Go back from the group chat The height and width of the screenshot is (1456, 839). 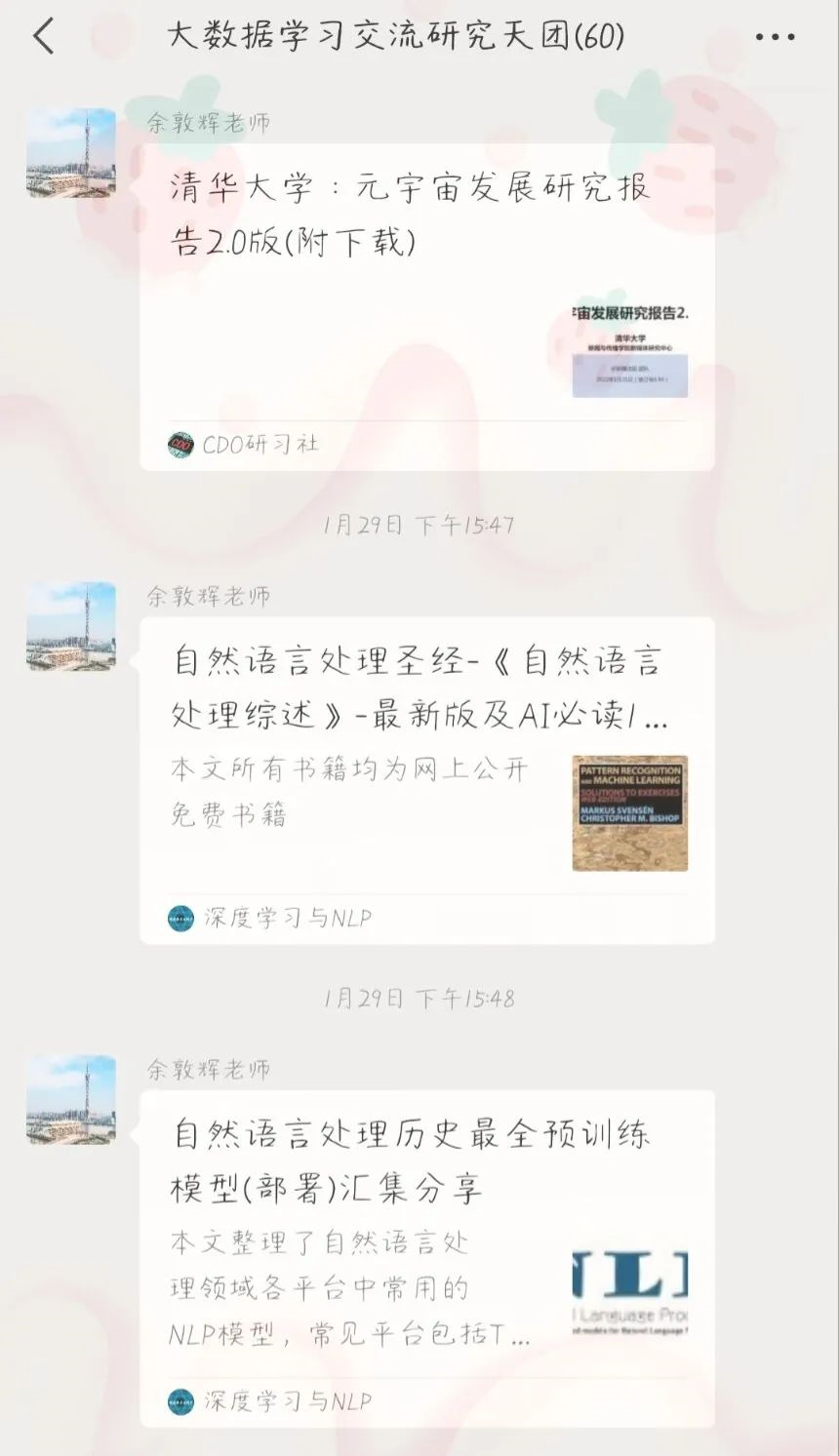coord(44,37)
